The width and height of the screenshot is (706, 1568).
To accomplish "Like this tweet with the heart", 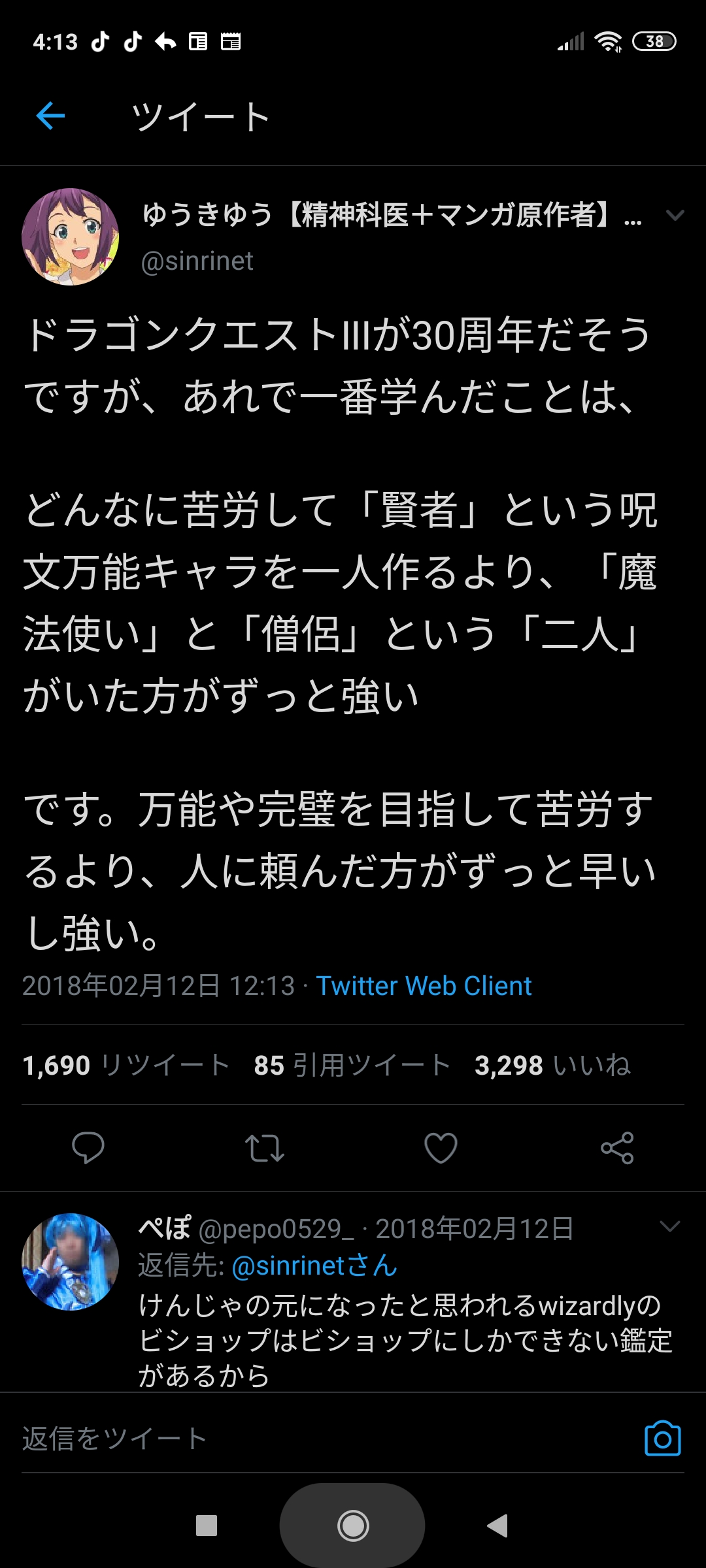I will tap(441, 1148).
